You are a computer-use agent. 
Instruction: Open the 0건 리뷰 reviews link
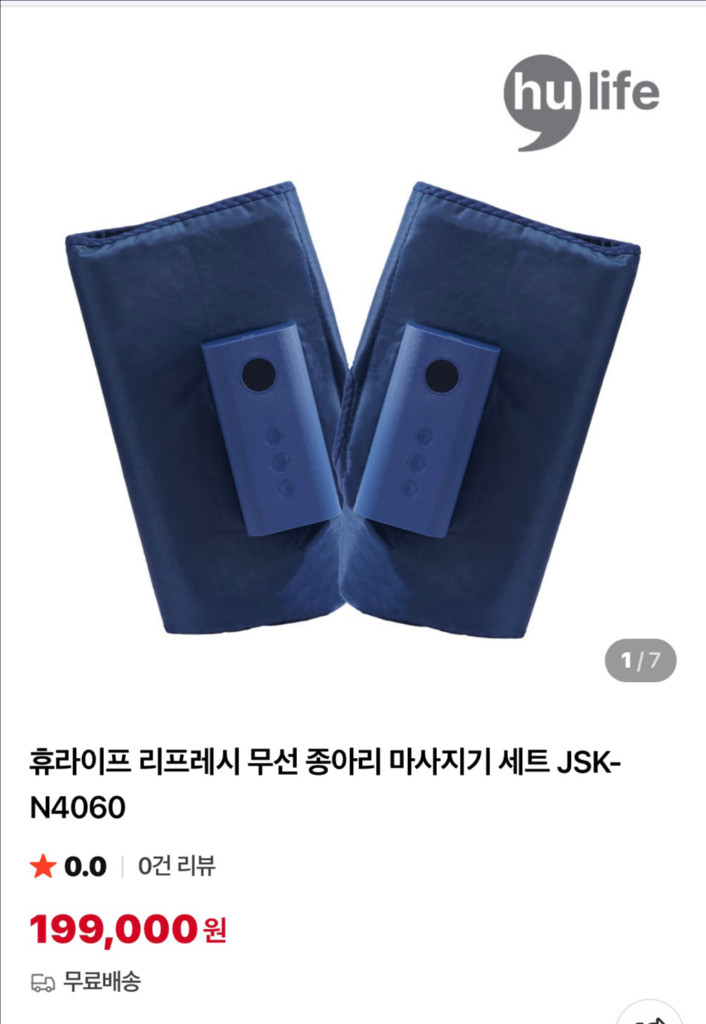click(177, 866)
